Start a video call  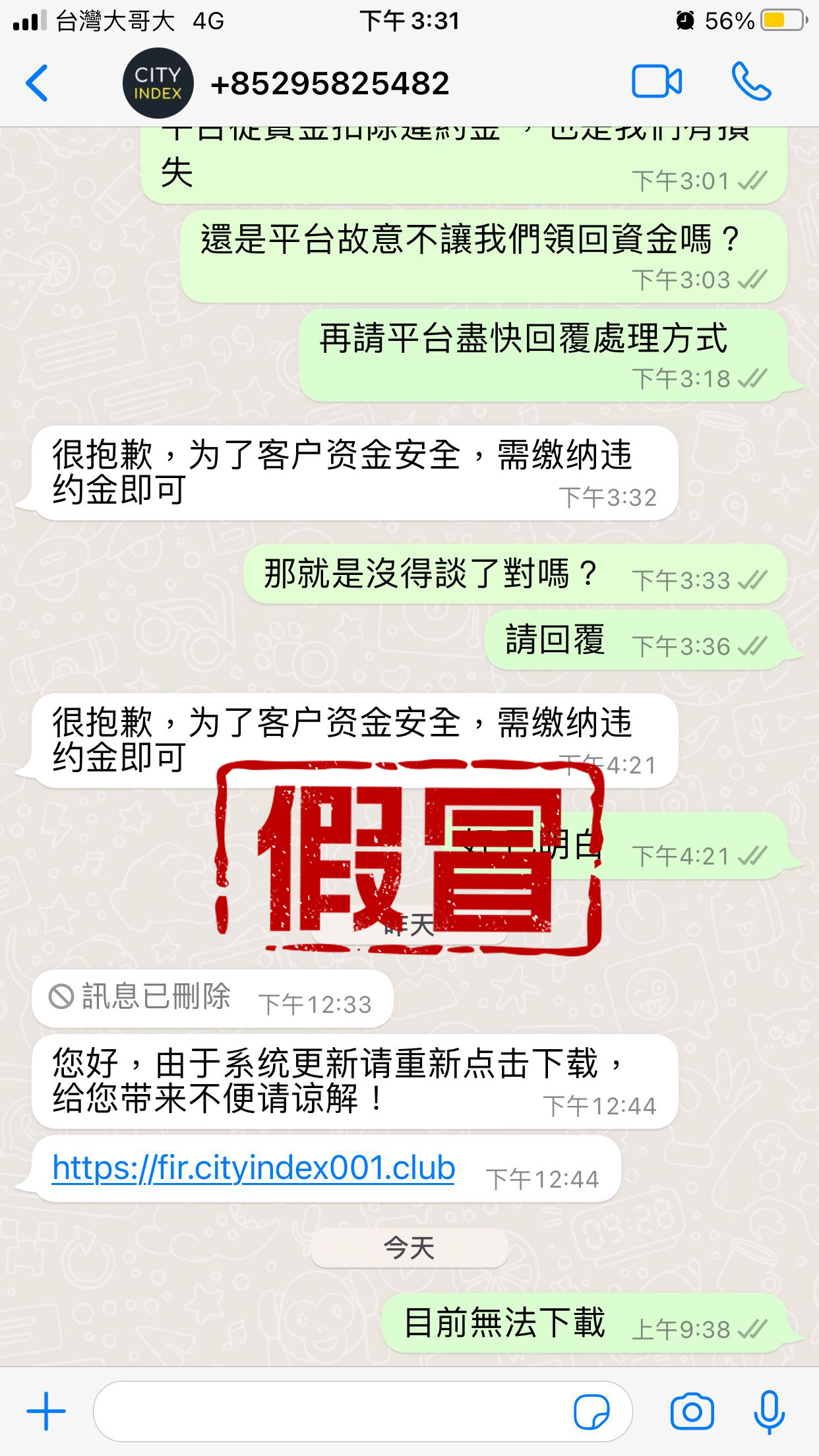657,82
